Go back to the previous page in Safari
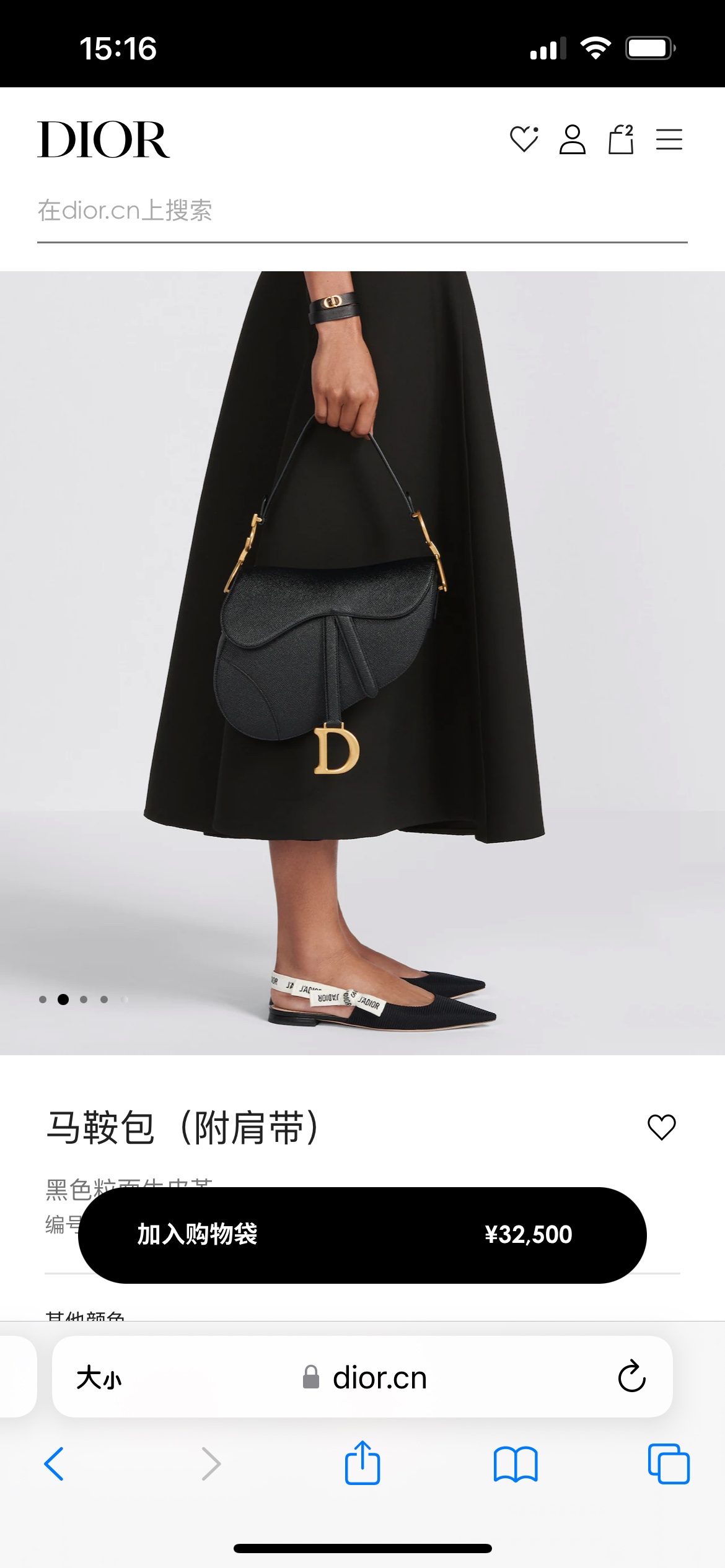The image size is (725, 1568). tap(55, 1464)
